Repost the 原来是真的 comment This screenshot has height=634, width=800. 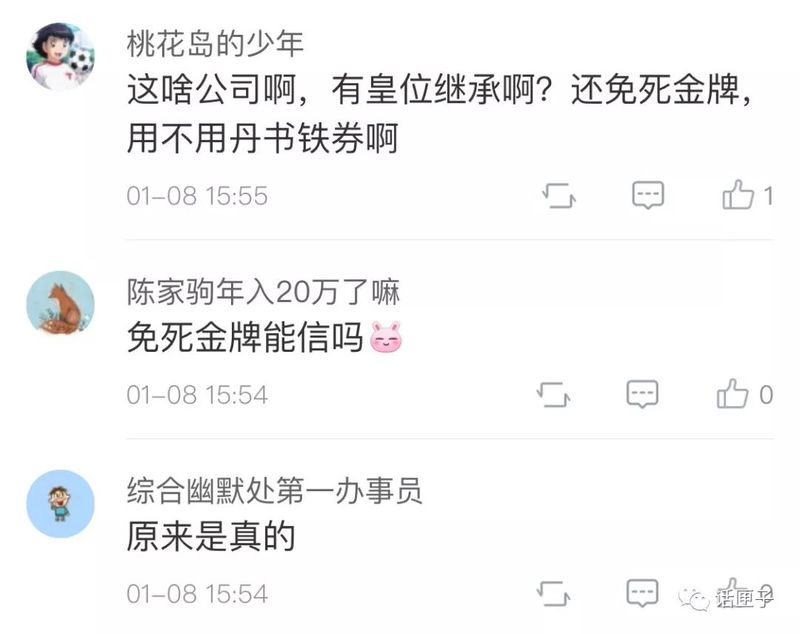pos(553,593)
